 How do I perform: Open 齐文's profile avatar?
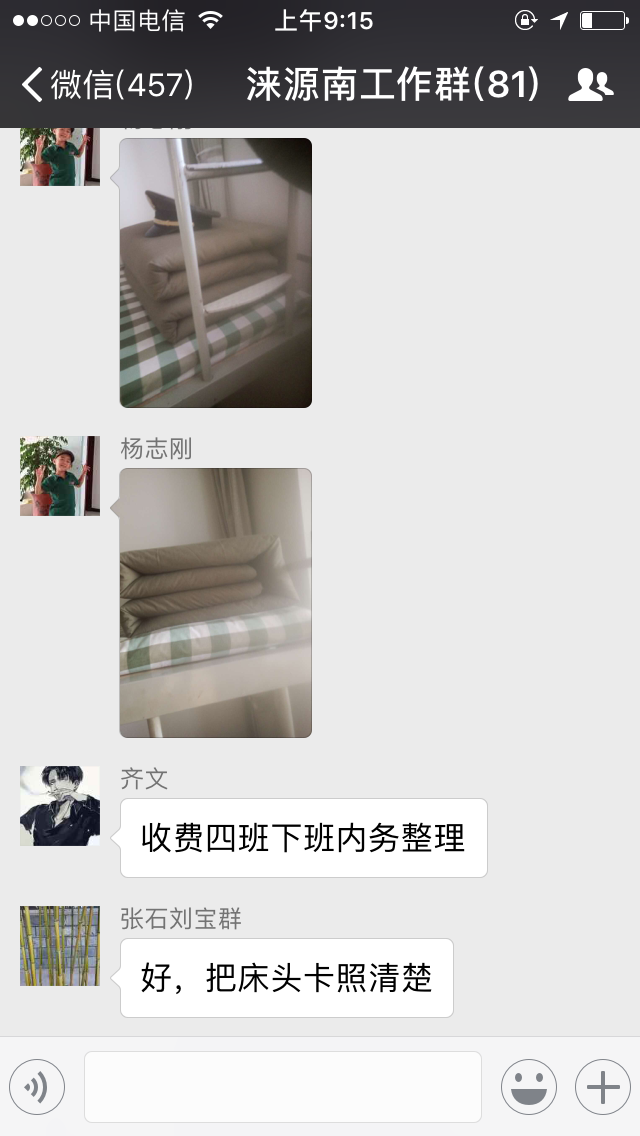tap(60, 806)
